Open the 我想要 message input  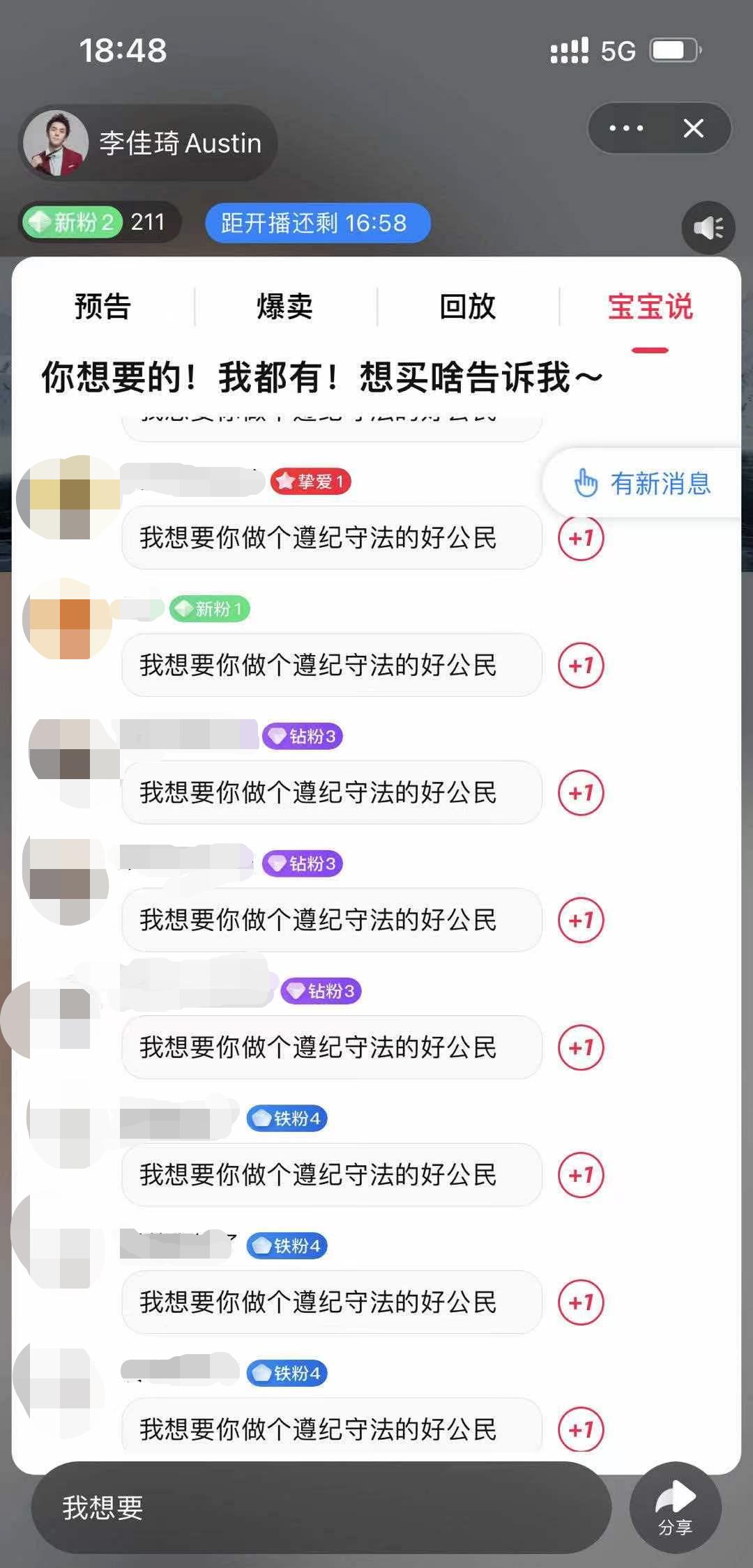pyautogui.click(x=321, y=1507)
